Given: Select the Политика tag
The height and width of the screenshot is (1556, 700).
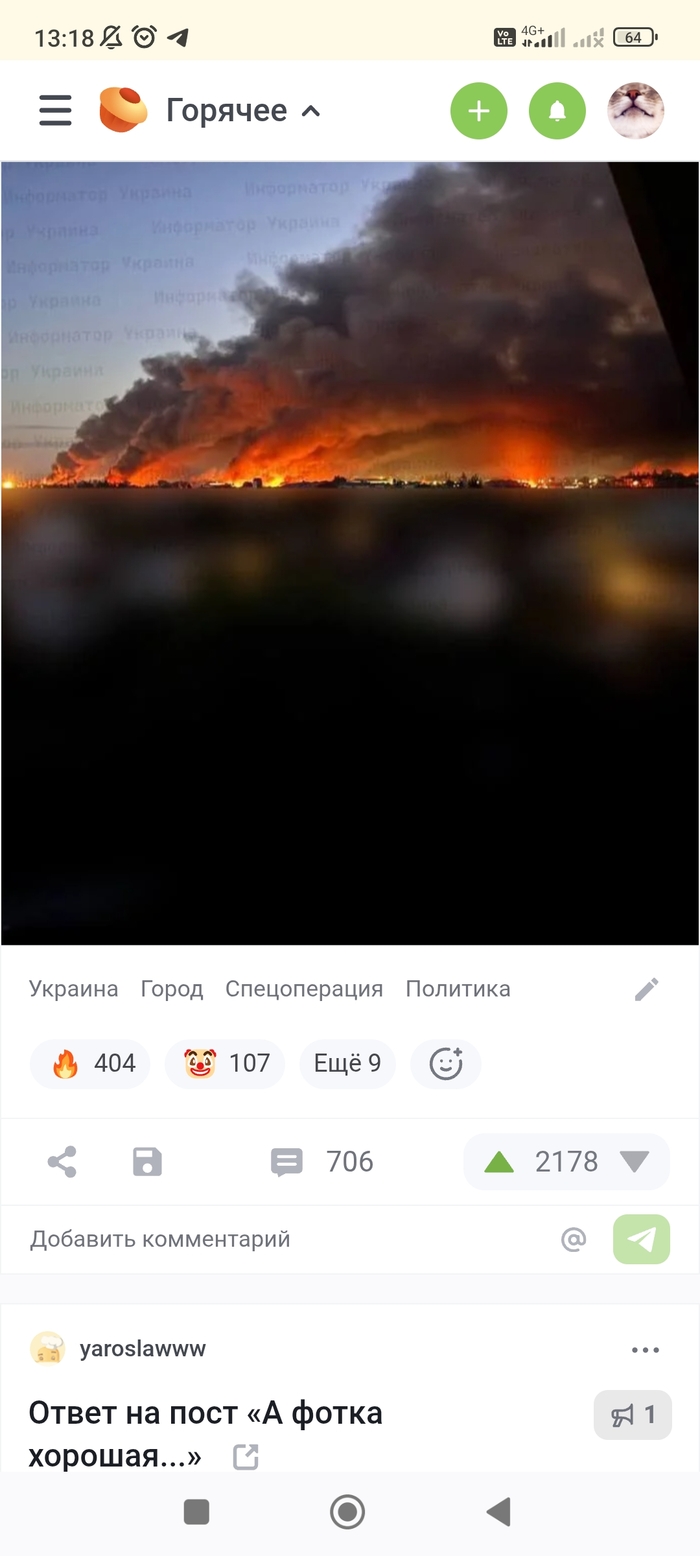Looking at the screenshot, I should coord(458,989).
